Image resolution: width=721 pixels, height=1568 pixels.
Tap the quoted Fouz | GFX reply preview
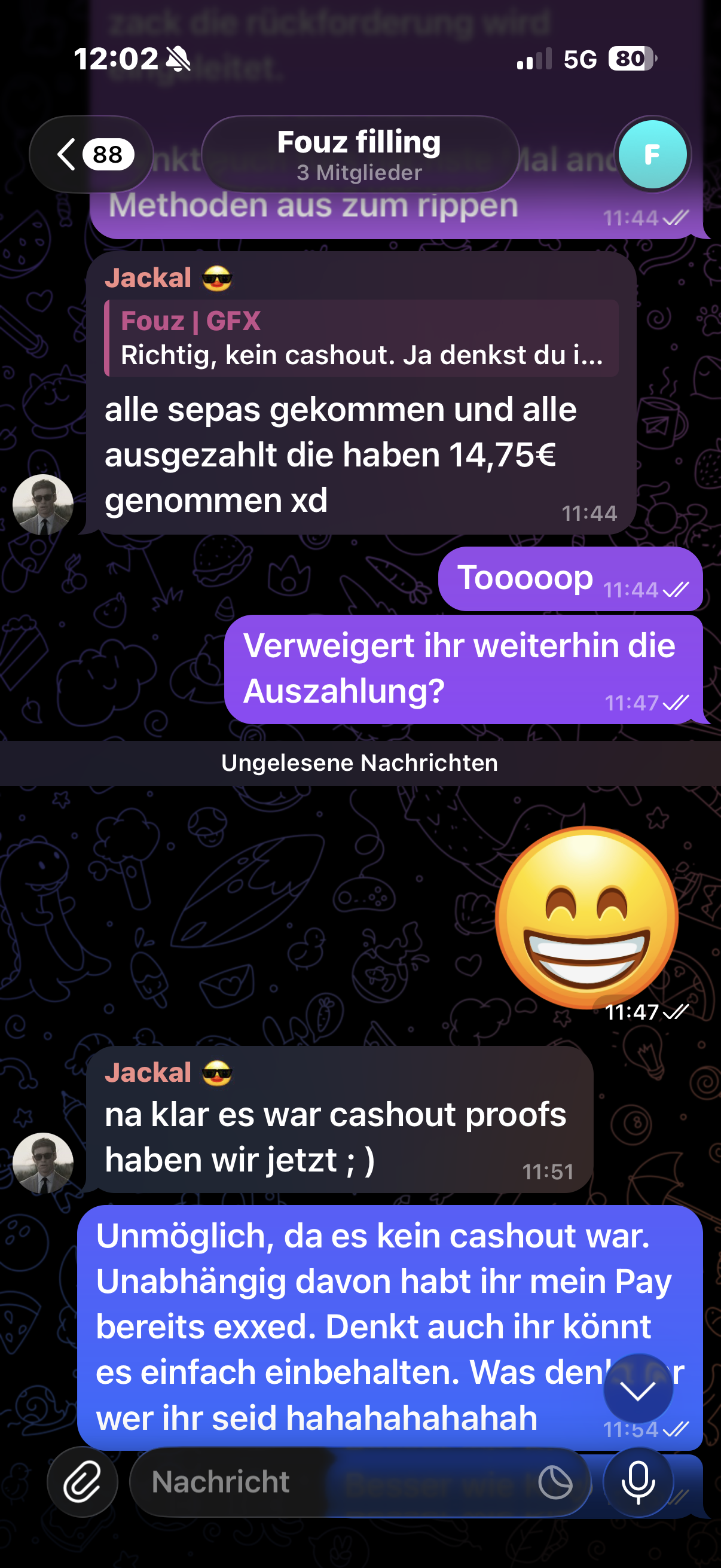tap(362, 338)
